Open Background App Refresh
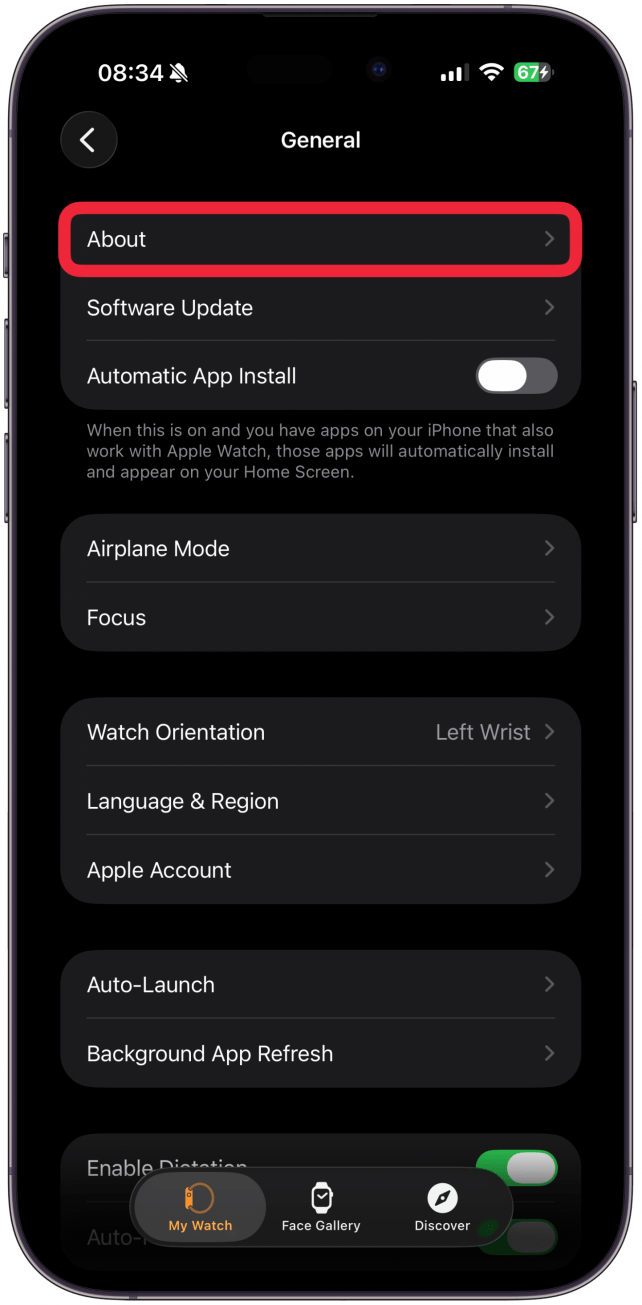Image resolution: width=642 pixels, height=1305 pixels. (320, 1054)
